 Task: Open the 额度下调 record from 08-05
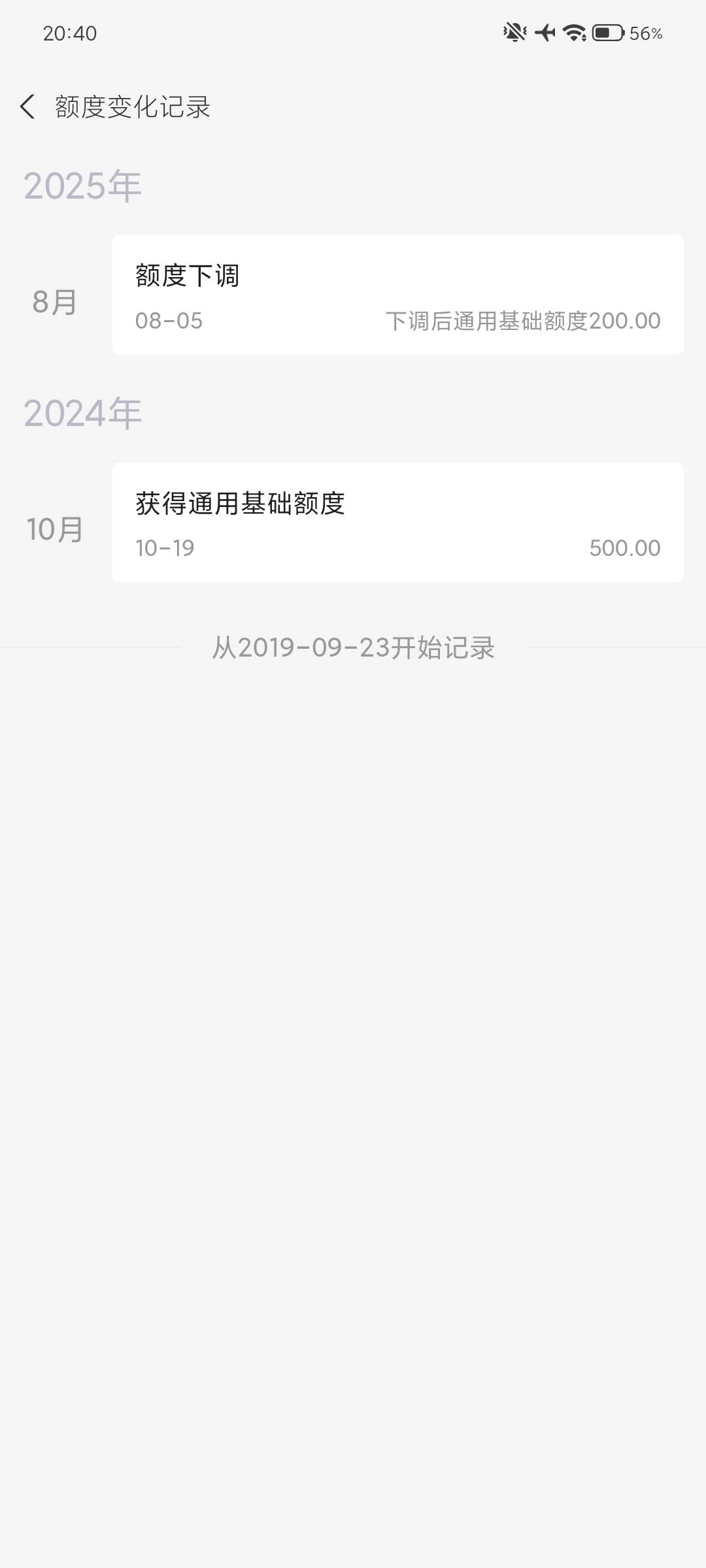[x=397, y=295]
